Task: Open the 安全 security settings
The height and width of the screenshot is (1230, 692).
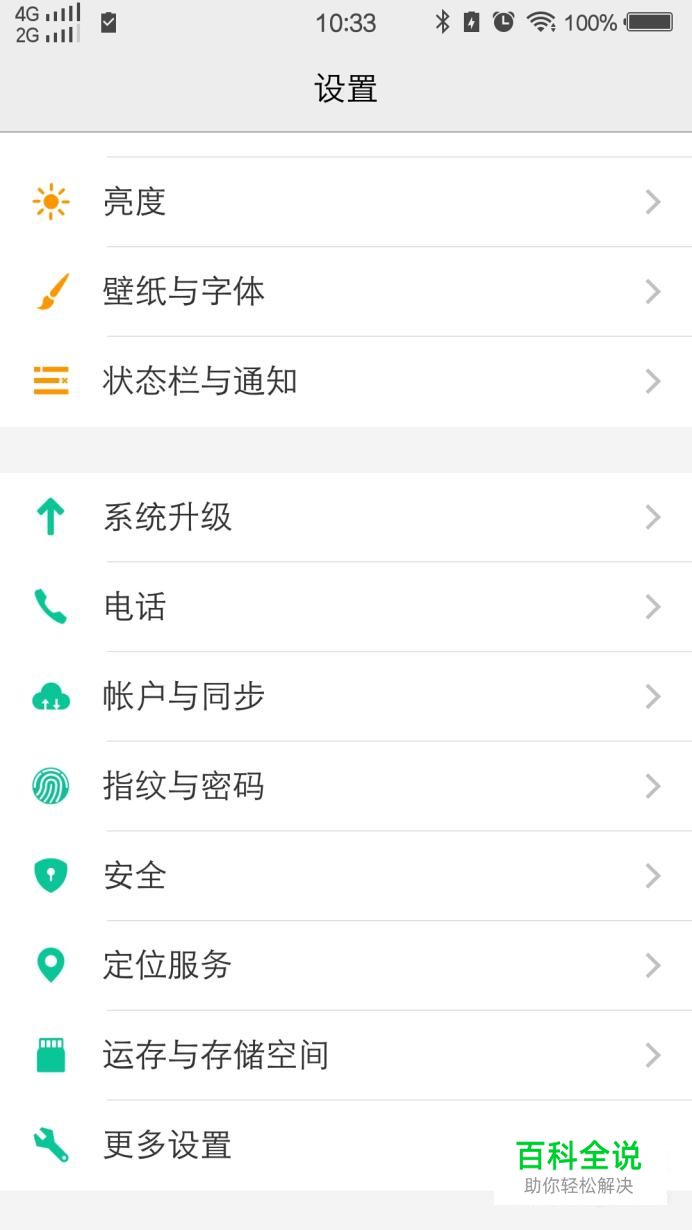Action: (x=346, y=876)
